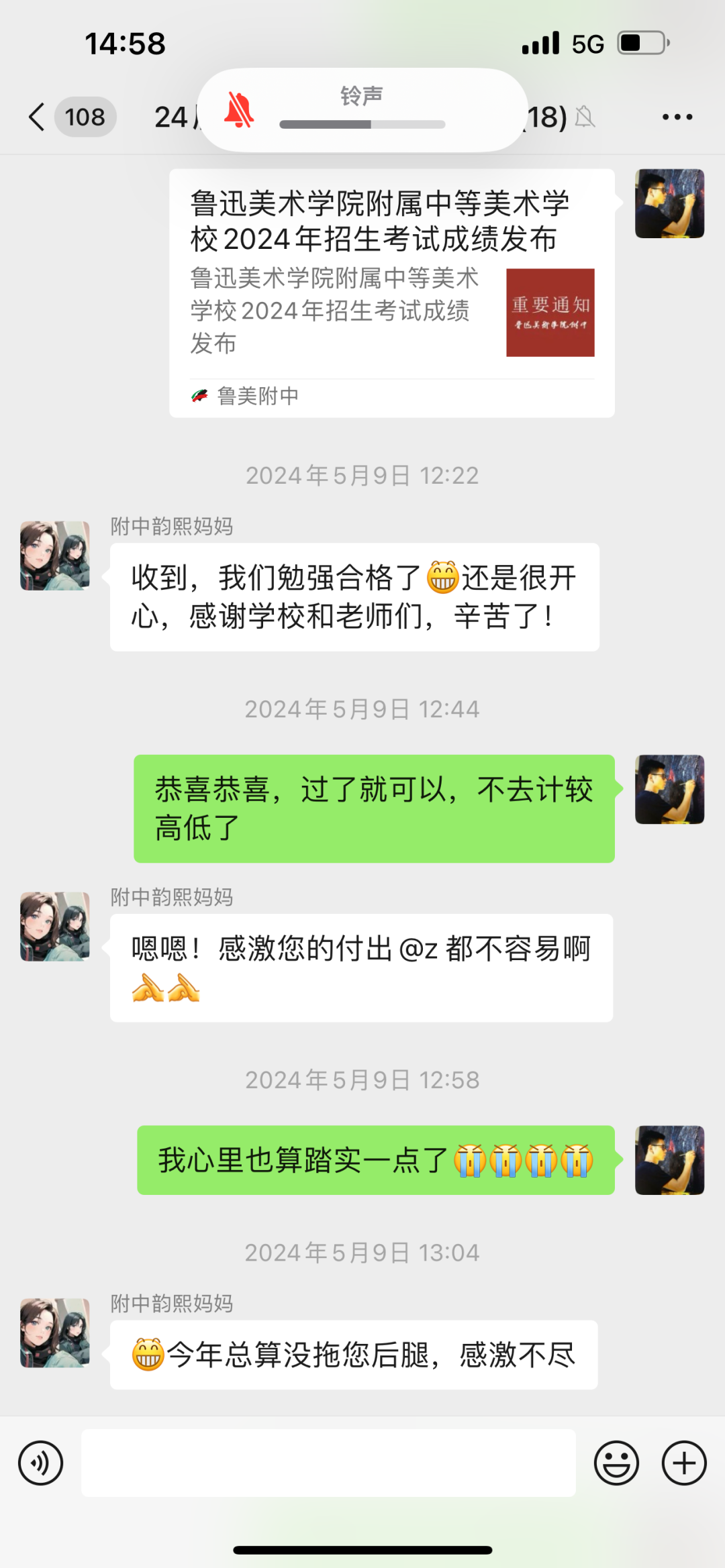The image size is (725, 1568).
Task: Tap the back chevron to return to chats
Action: (35, 116)
